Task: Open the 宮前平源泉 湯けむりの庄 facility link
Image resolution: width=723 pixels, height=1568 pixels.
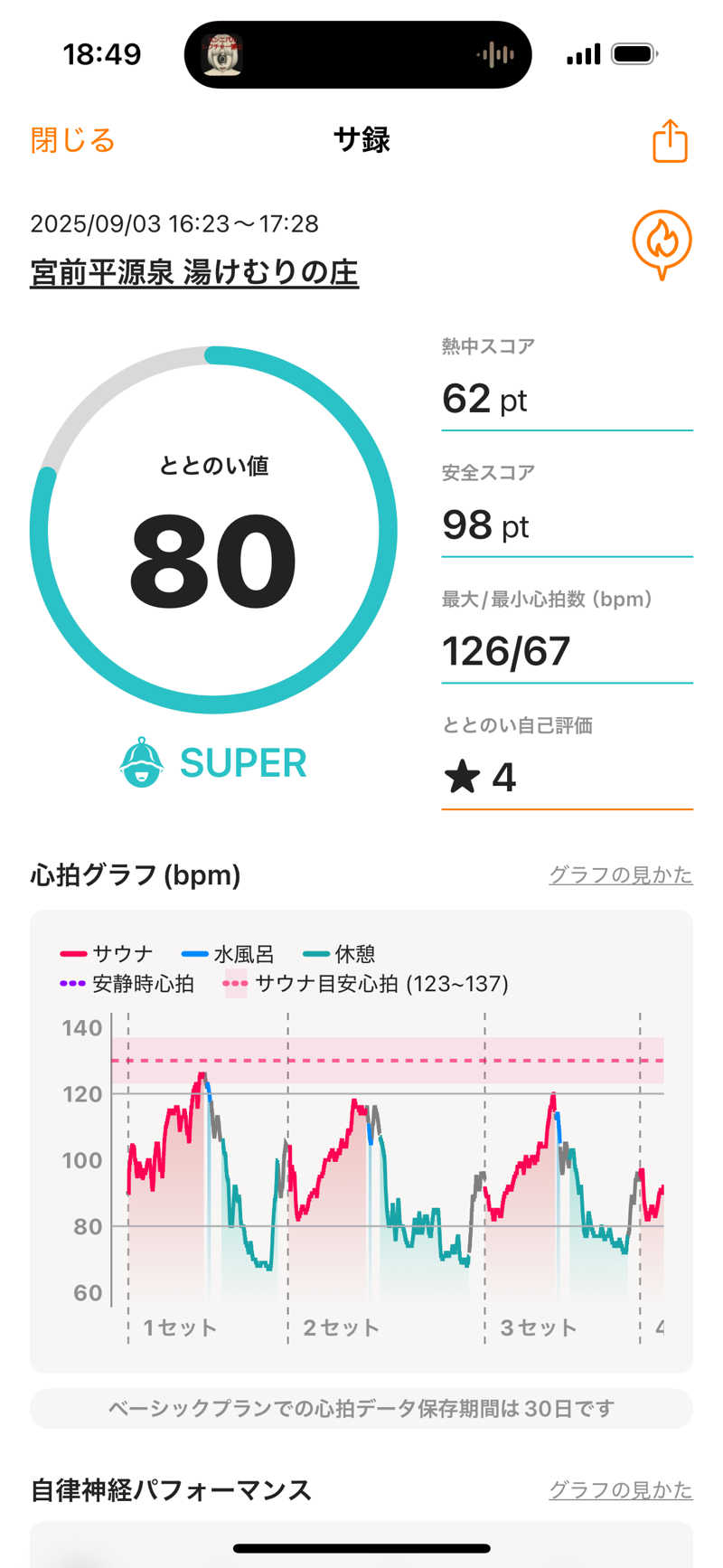Action: 194,272
